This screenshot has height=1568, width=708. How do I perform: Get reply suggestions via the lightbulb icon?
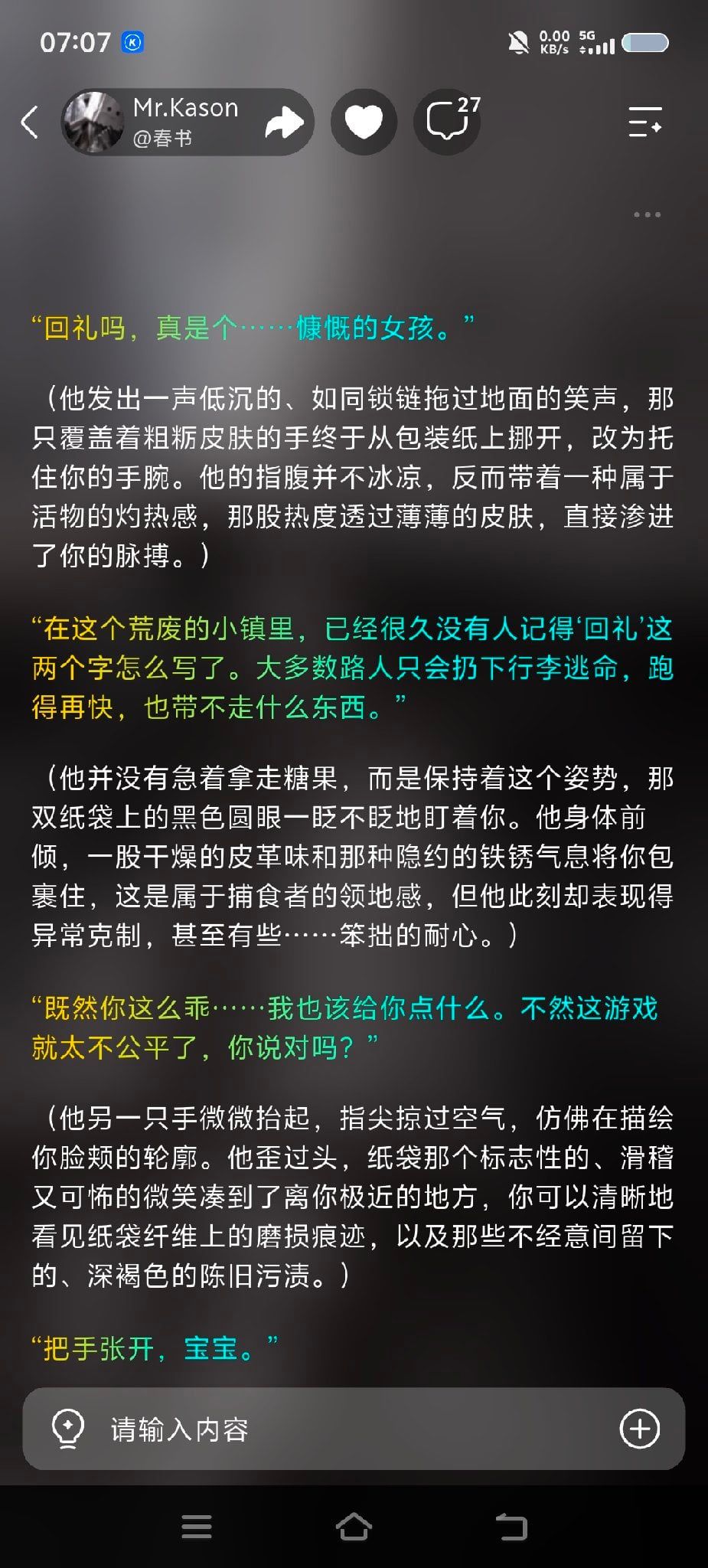coord(67,1429)
